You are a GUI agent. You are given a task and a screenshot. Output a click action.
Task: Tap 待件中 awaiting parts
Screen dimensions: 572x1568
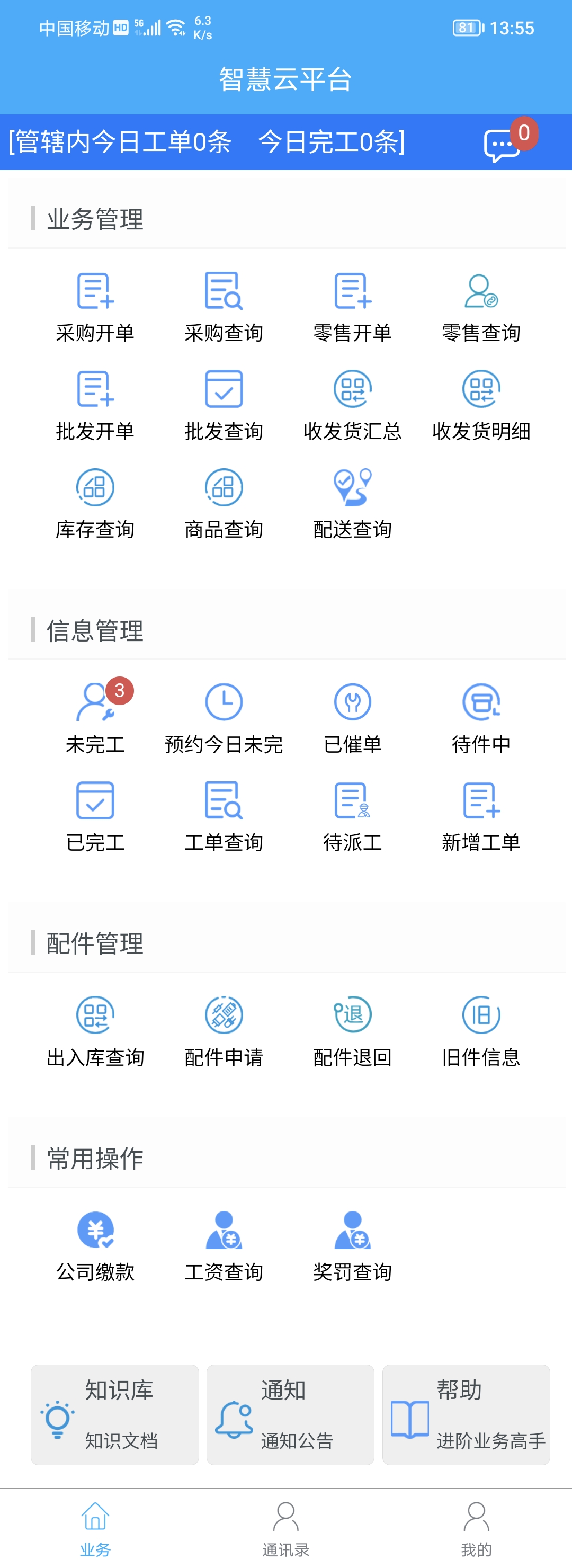click(481, 718)
